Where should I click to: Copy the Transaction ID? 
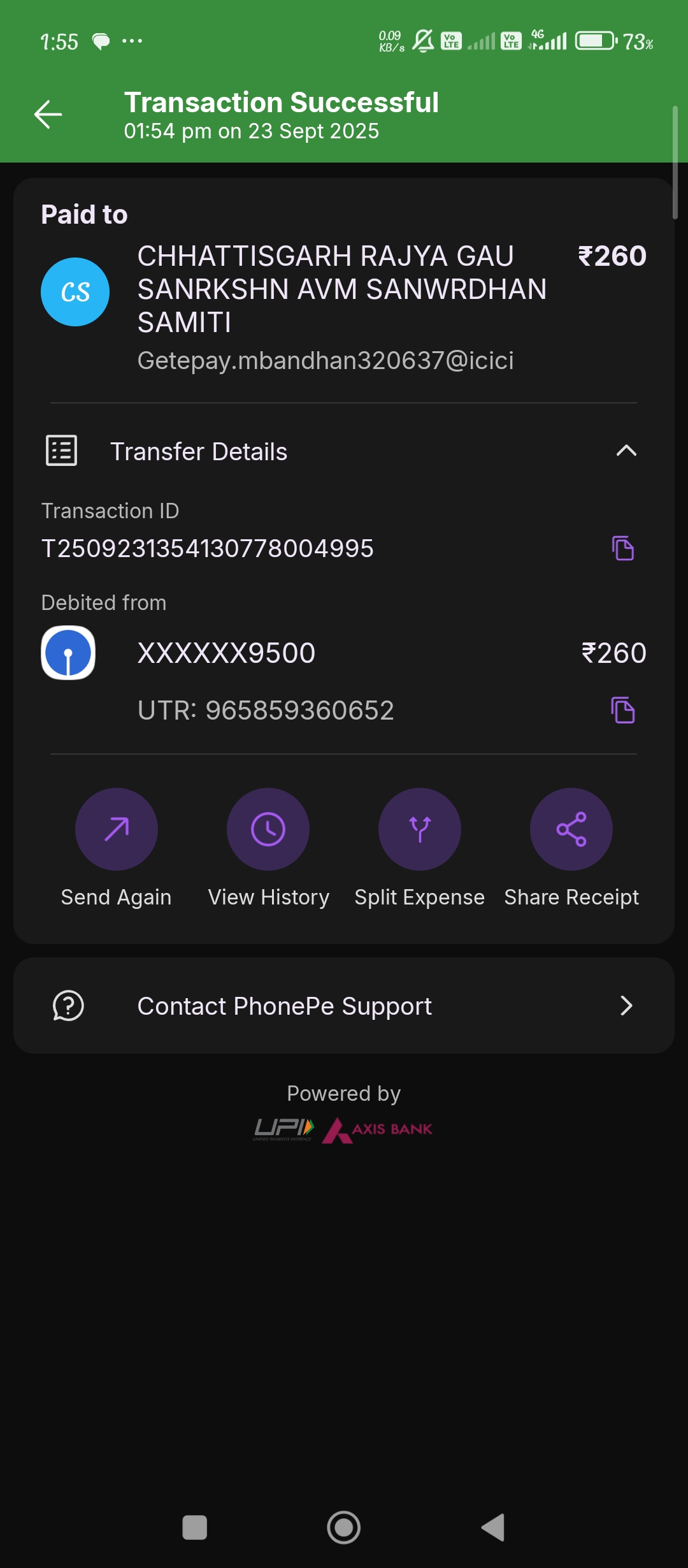point(622,548)
